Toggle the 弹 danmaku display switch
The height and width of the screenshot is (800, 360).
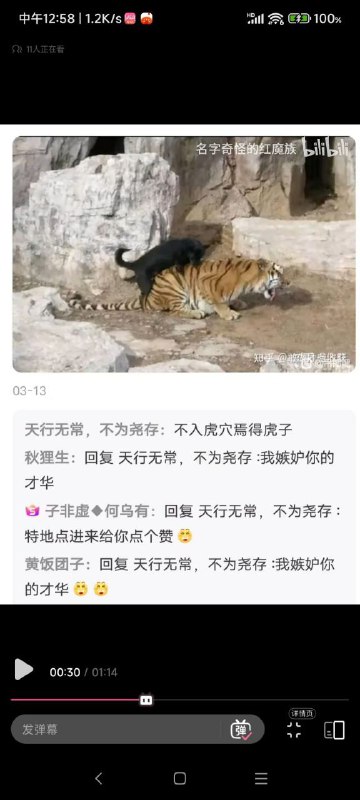click(x=241, y=730)
